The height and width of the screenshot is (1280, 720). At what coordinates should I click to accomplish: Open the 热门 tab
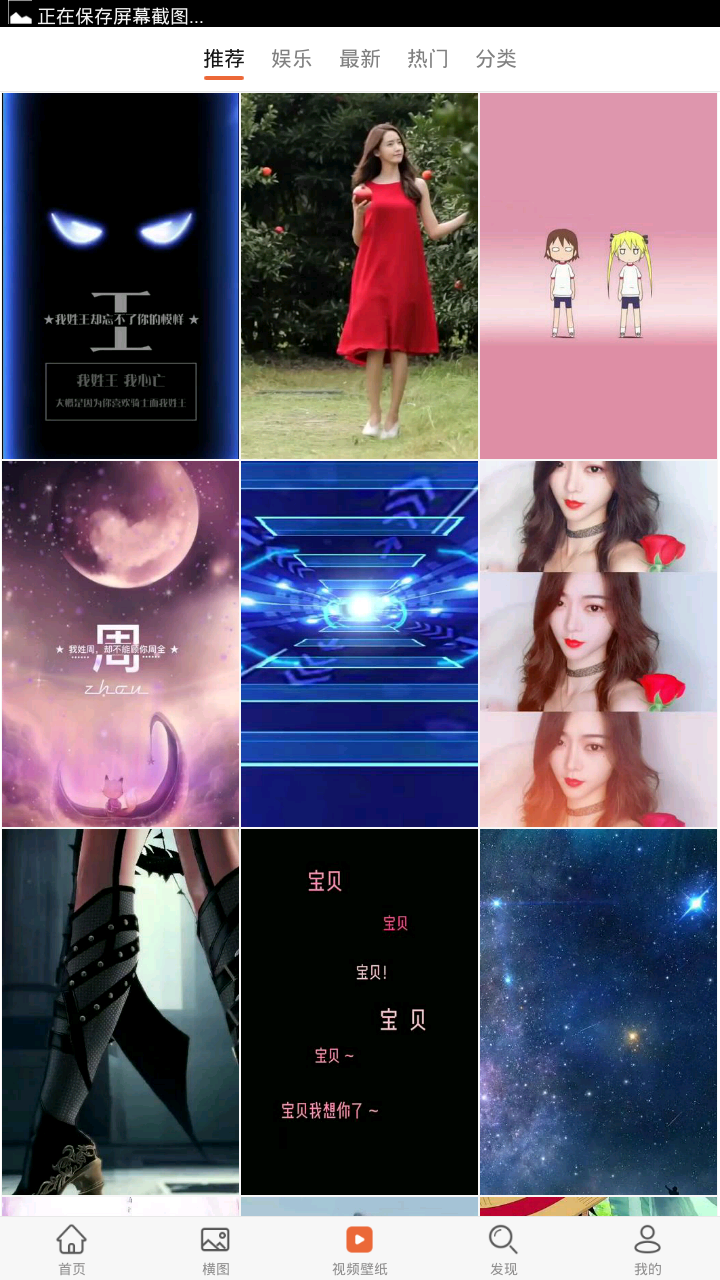tap(427, 59)
